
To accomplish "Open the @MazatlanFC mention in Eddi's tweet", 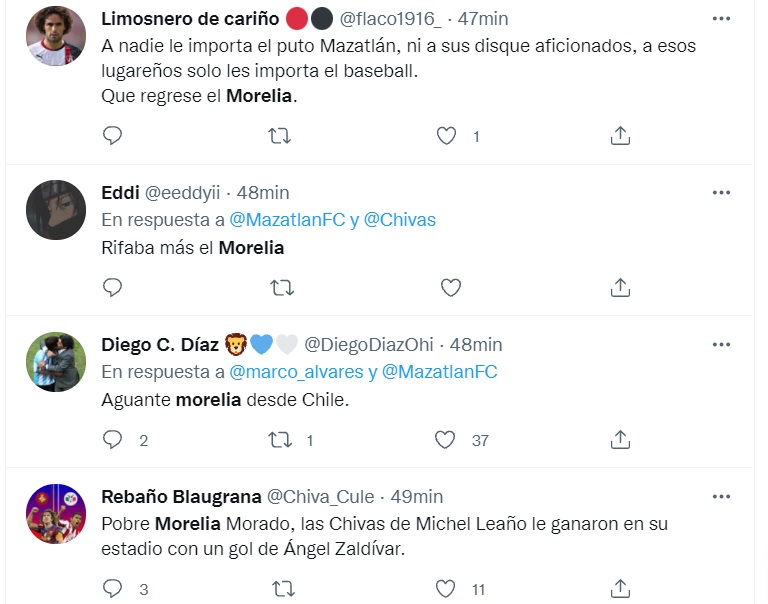I will point(287,220).
